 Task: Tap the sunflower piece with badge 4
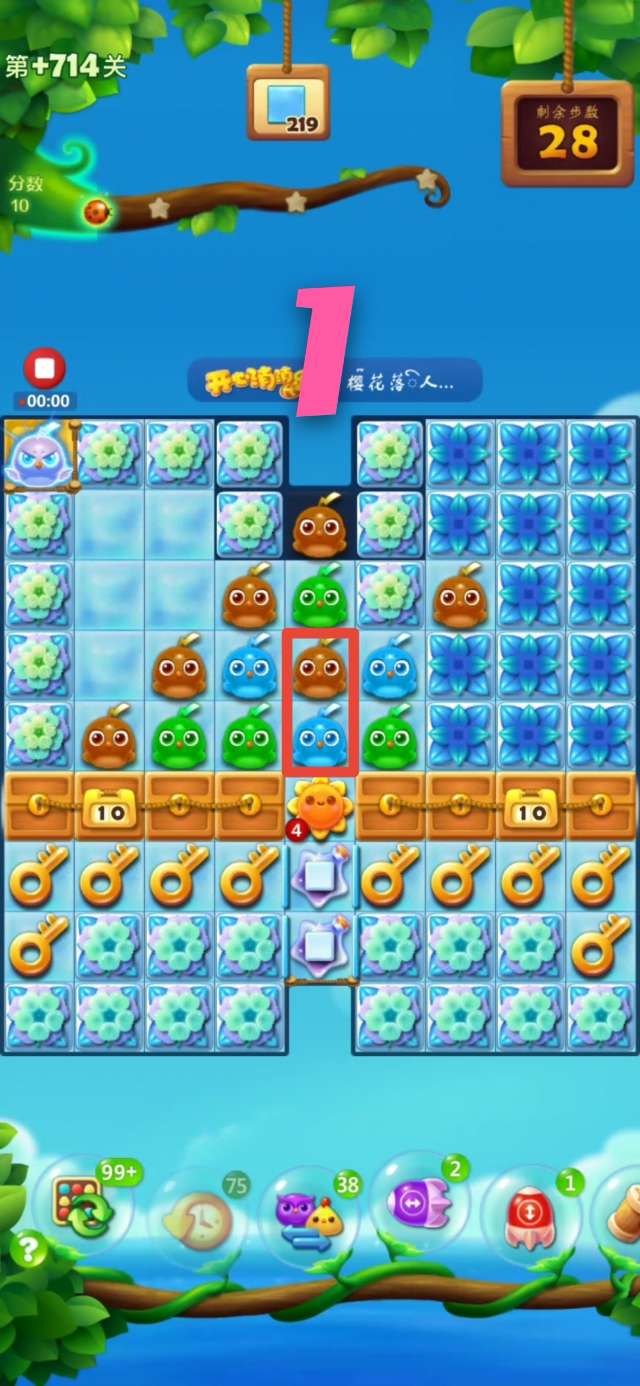point(319,806)
